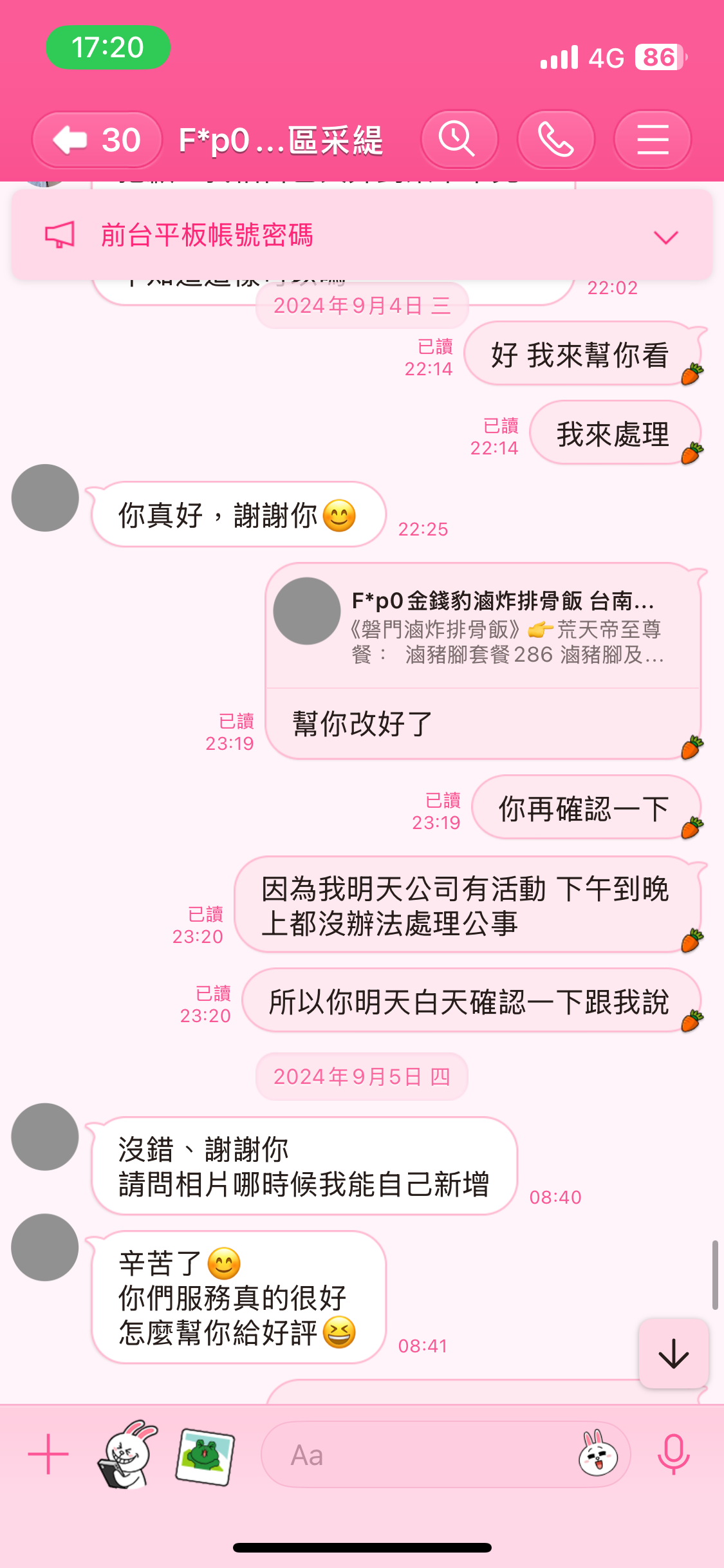Go back to the chat list
Image resolution: width=724 pixels, height=1568 pixels.
coord(97,140)
